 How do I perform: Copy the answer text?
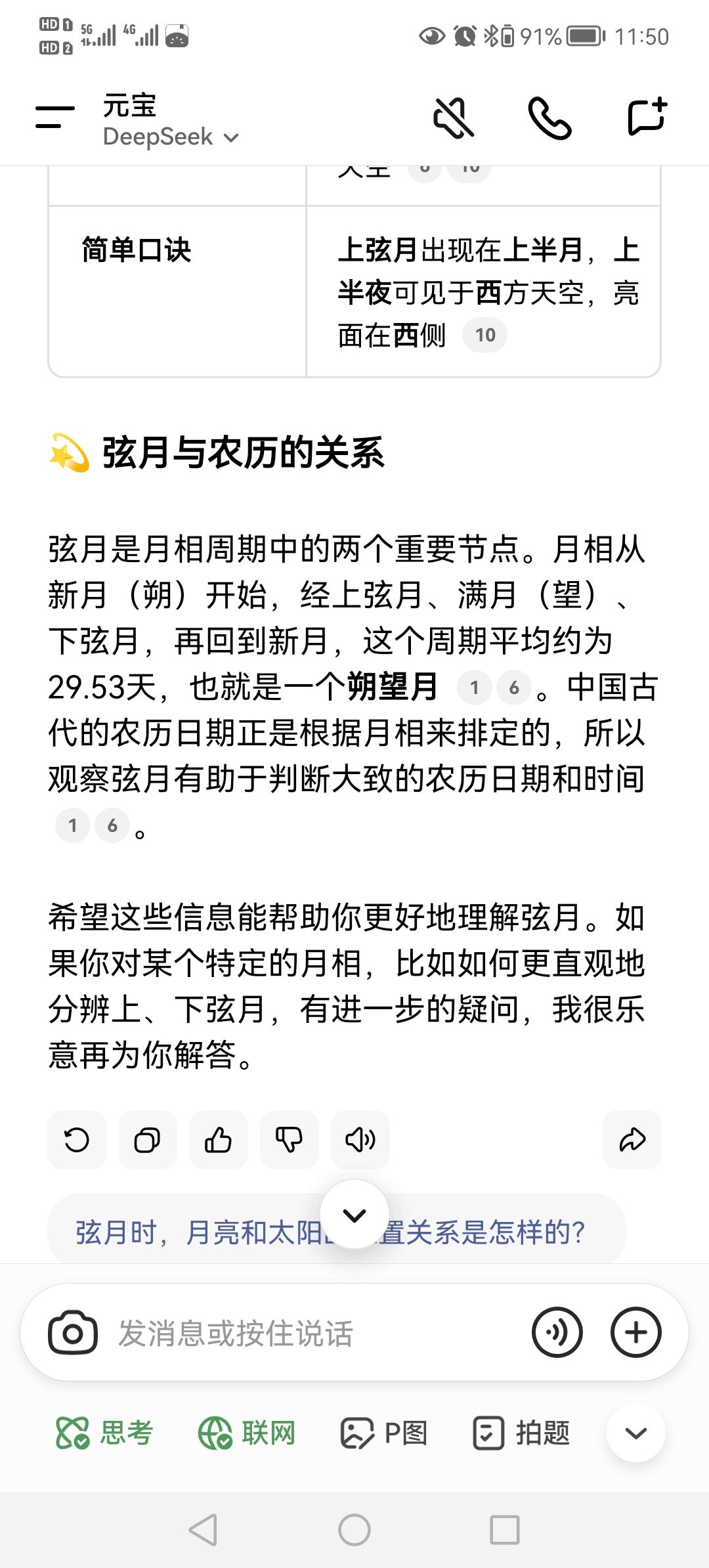(148, 1140)
